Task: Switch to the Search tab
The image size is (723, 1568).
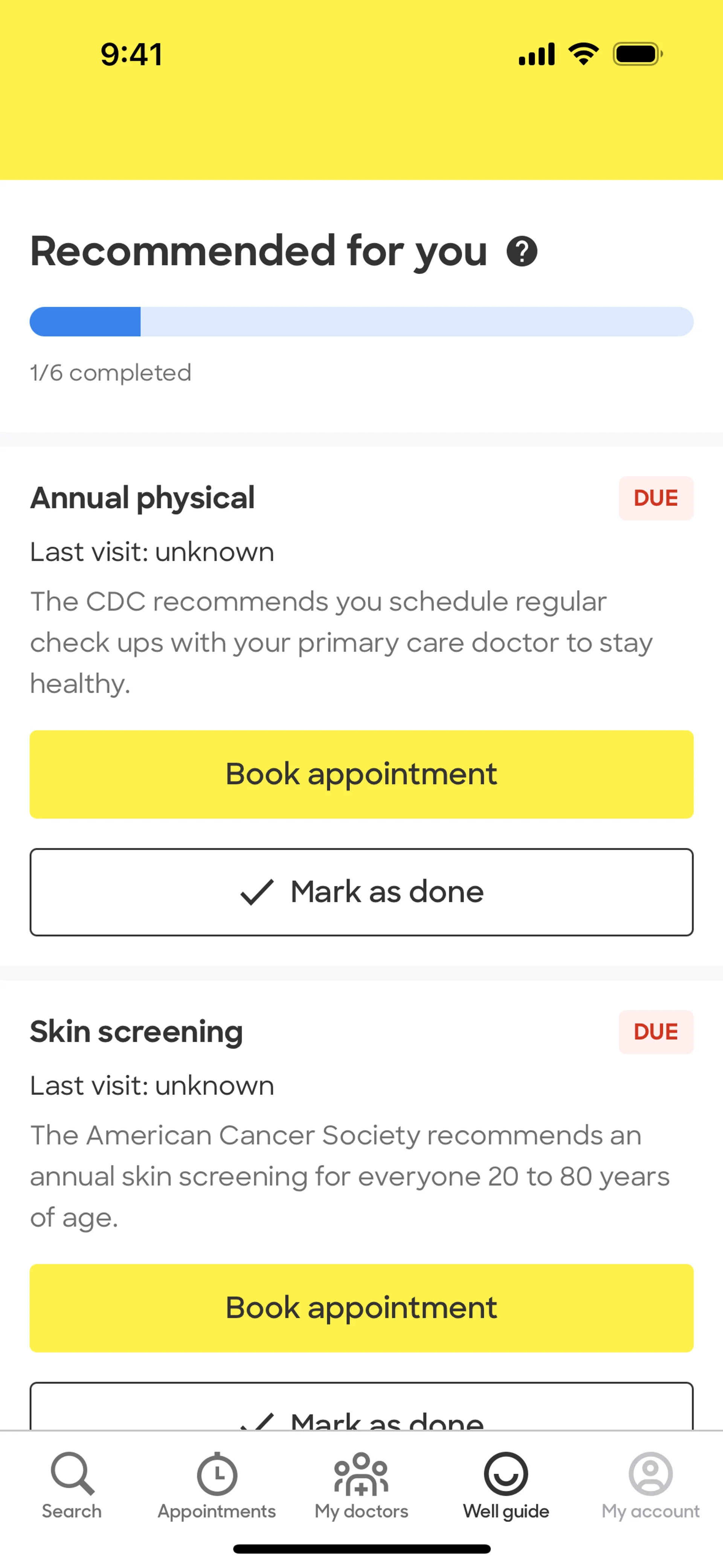Action: coord(72,1485)
